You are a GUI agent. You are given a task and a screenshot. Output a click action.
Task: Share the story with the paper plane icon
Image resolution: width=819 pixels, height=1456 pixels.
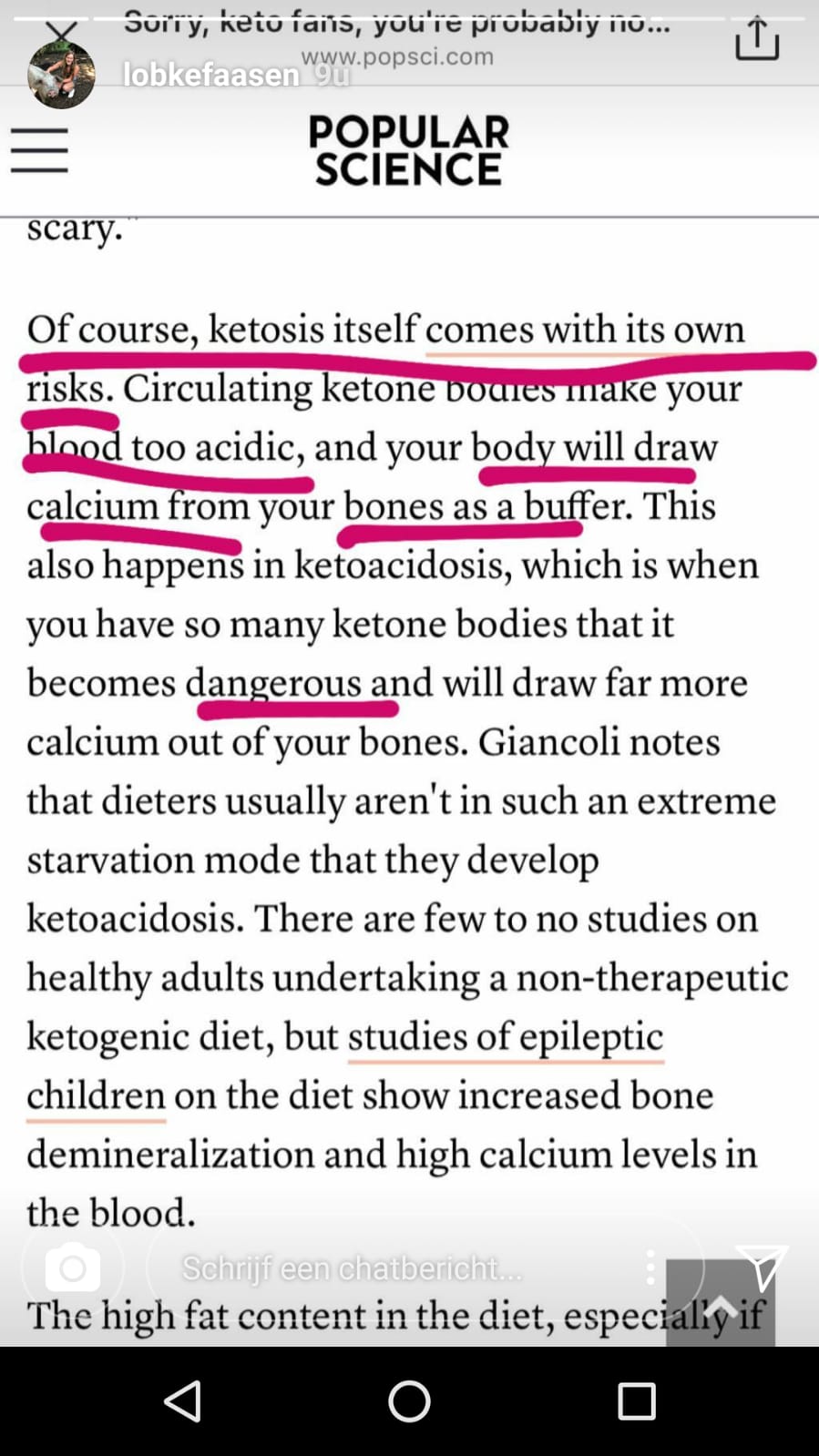tap(762, 1267)
